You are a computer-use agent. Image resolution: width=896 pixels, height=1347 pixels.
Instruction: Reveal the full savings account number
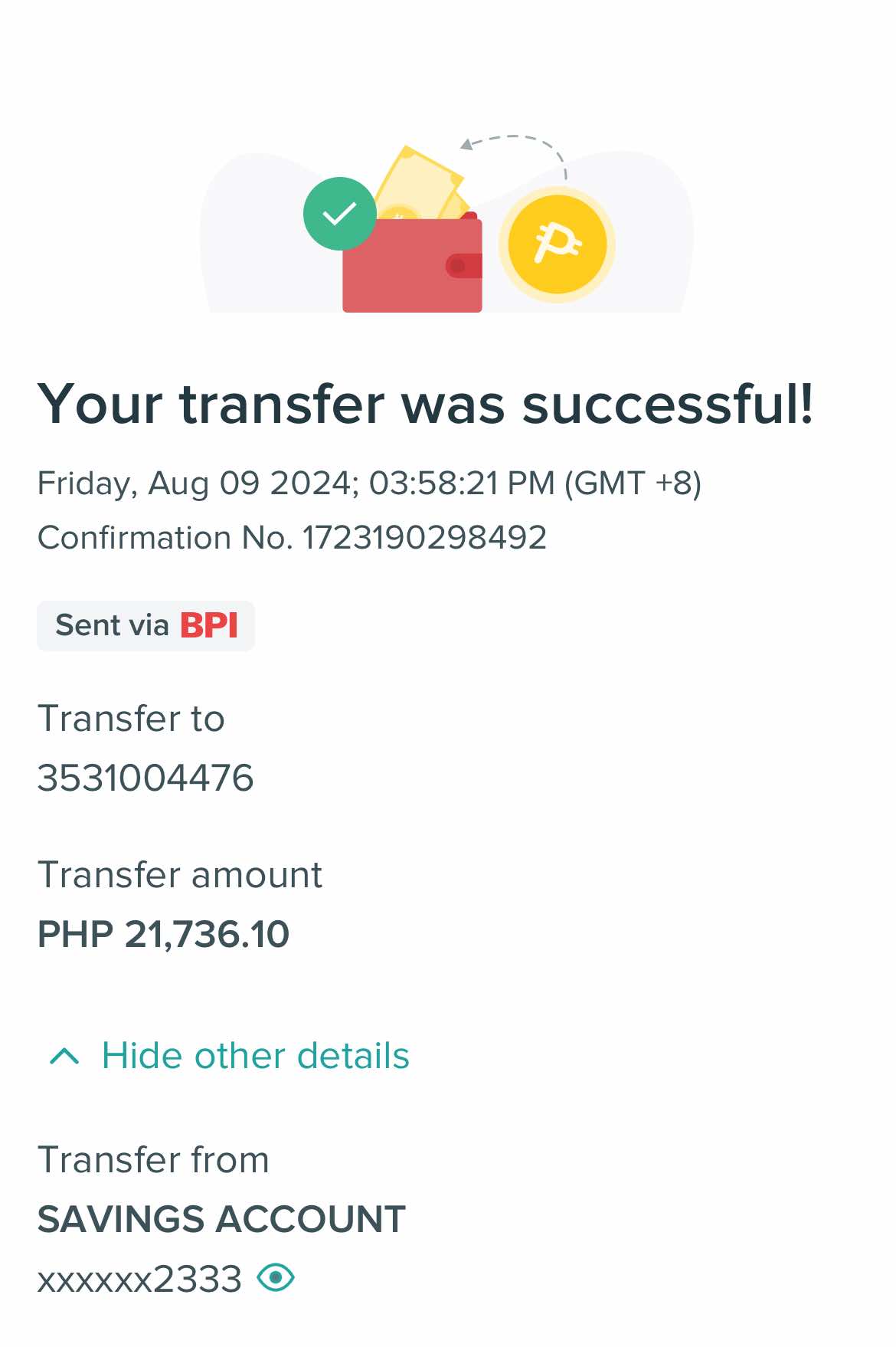[276, 1277]
